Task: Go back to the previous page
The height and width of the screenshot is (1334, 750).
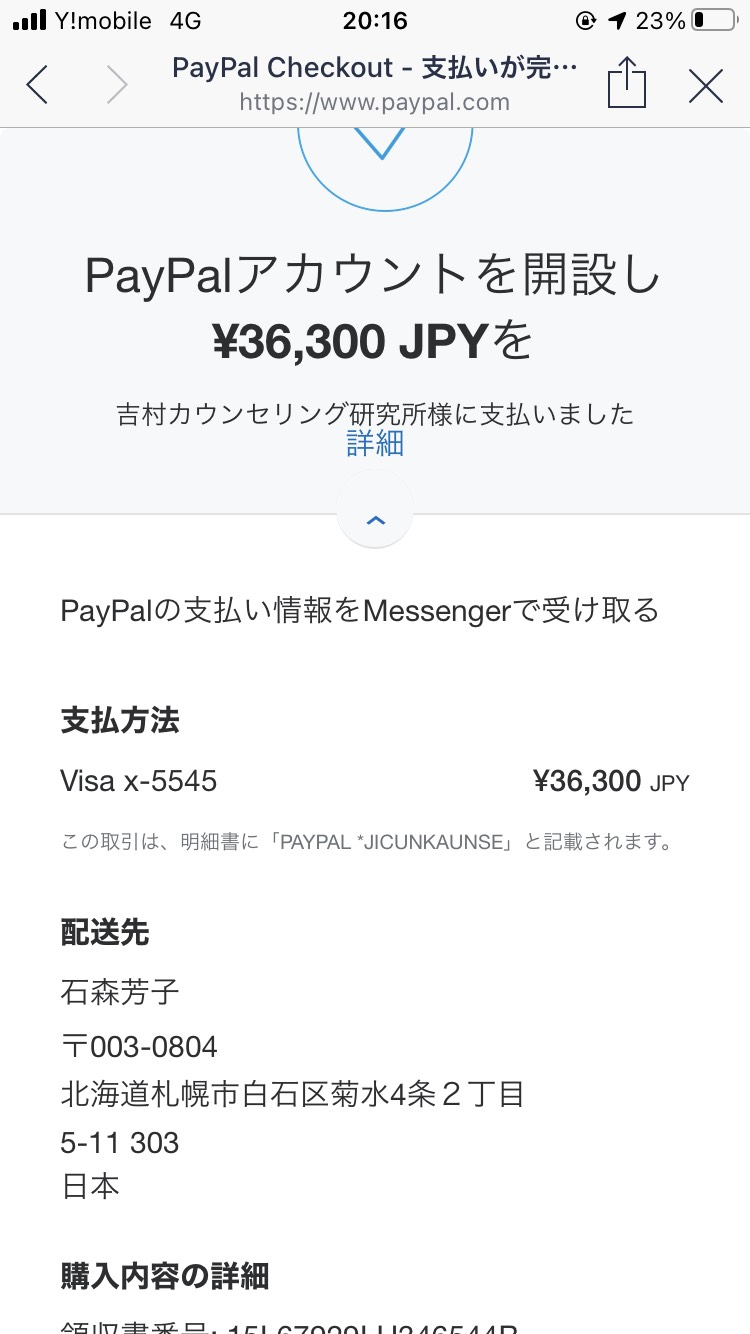Action: tap(37, 85)
